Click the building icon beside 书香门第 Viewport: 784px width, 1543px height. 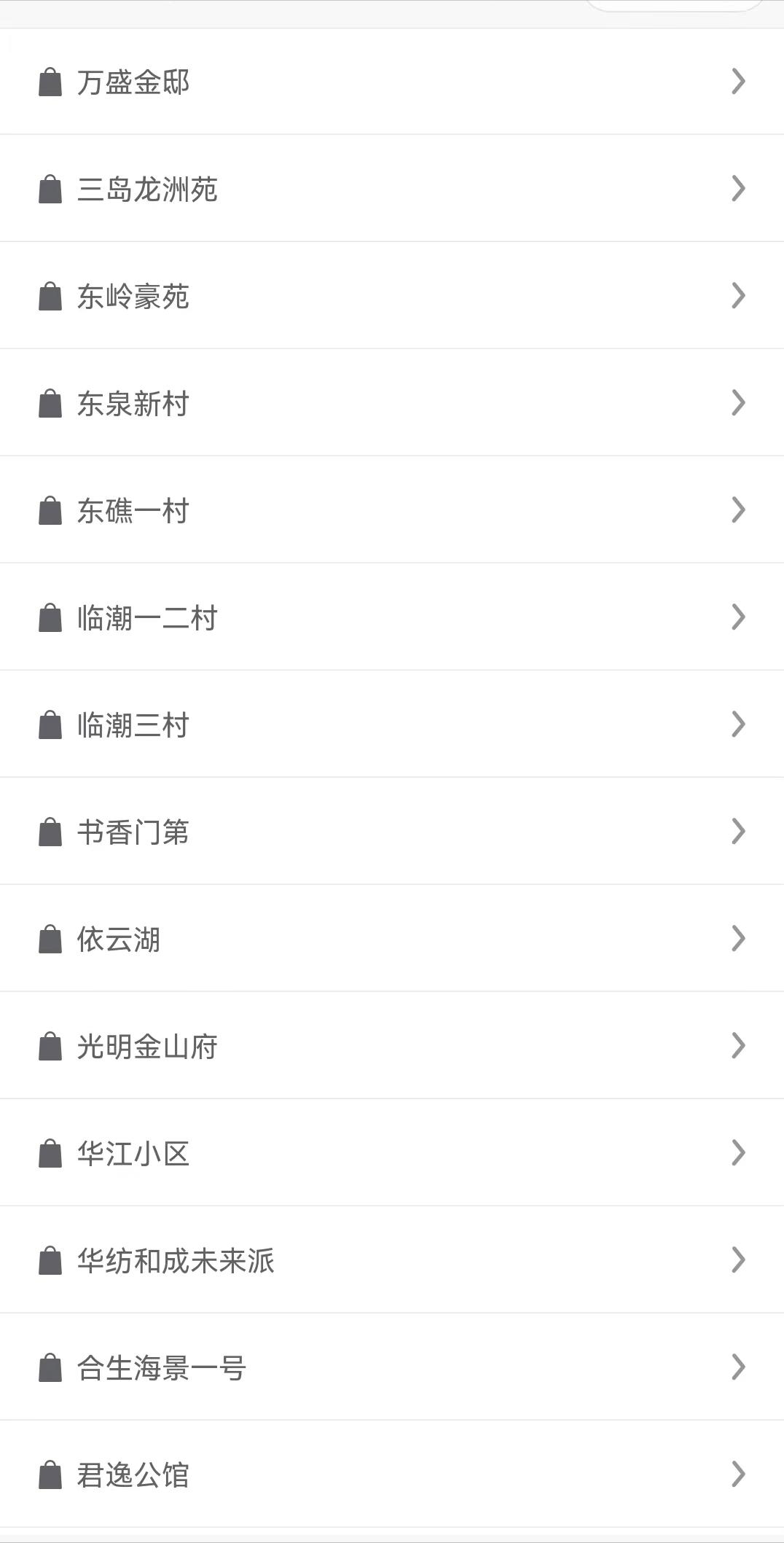coord(50,831)
